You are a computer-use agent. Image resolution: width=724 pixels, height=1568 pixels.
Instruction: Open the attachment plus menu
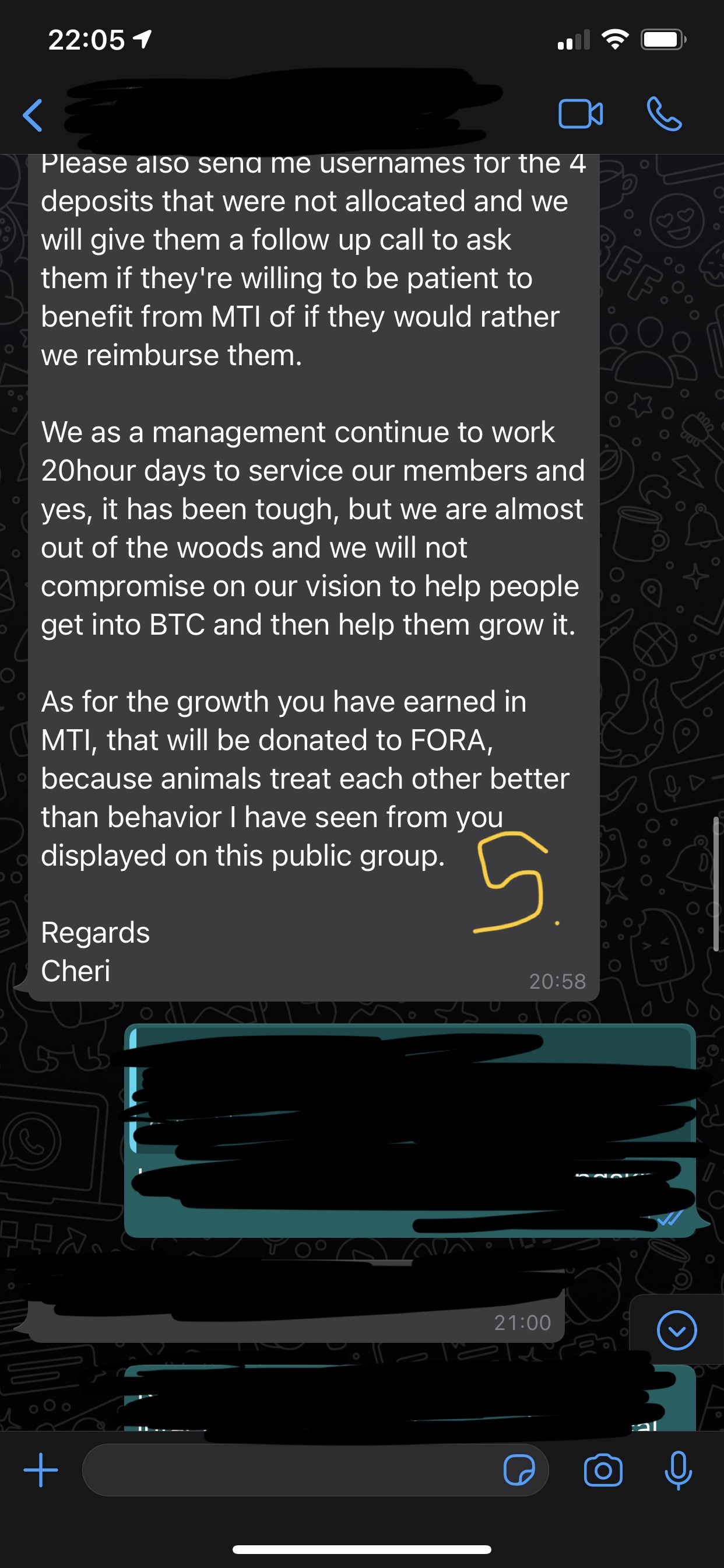point(41,1470)
